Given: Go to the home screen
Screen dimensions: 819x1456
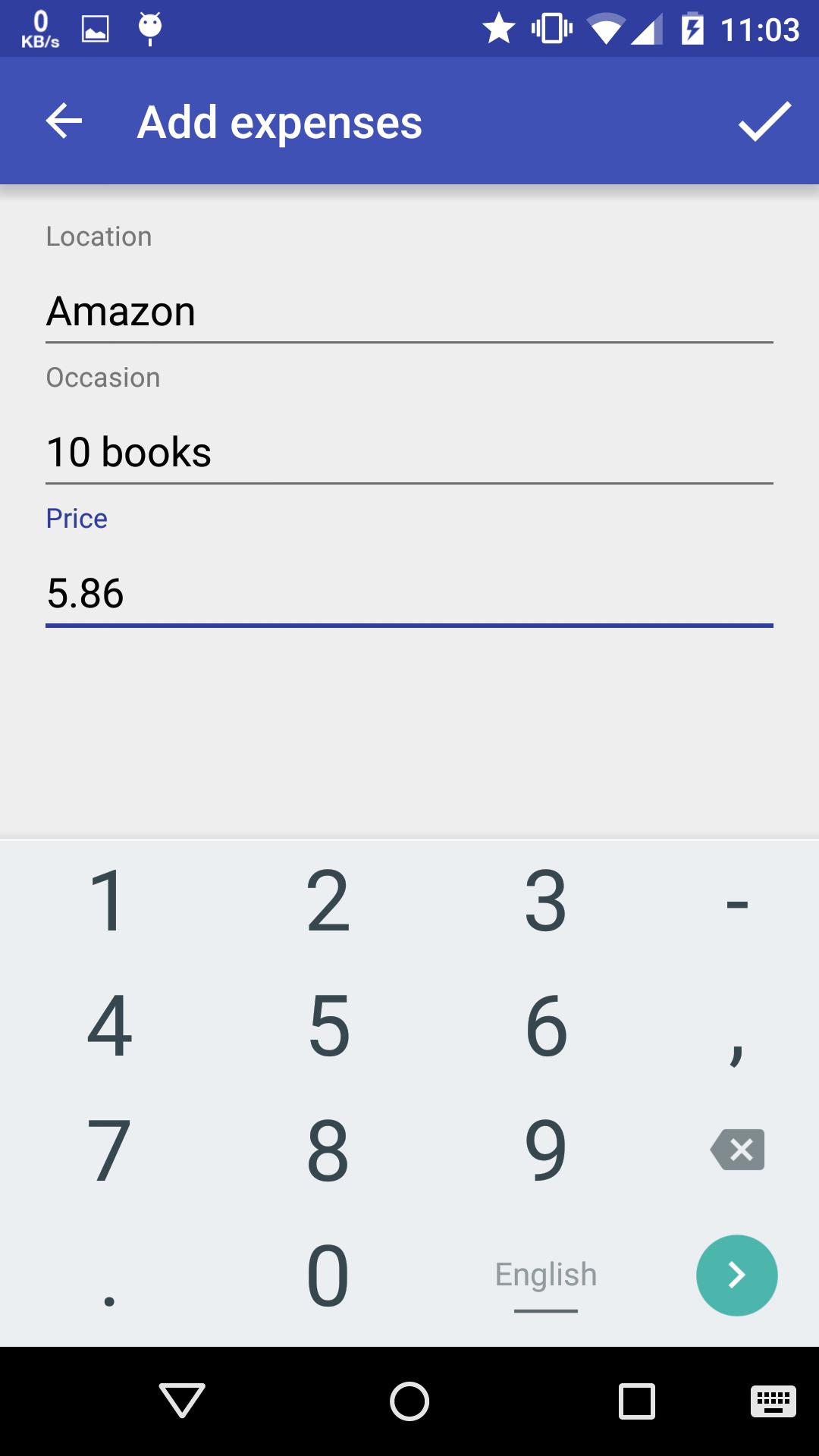Looking at the screenshot, I should click(409, 1401).
